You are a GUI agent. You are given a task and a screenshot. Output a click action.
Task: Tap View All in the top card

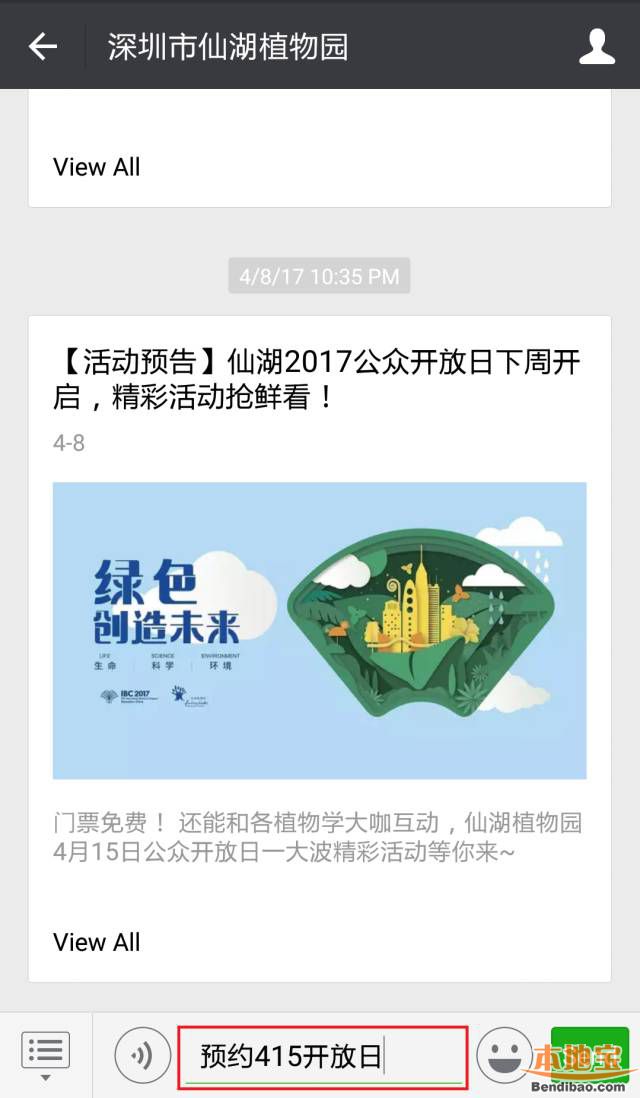click(97, 167)
